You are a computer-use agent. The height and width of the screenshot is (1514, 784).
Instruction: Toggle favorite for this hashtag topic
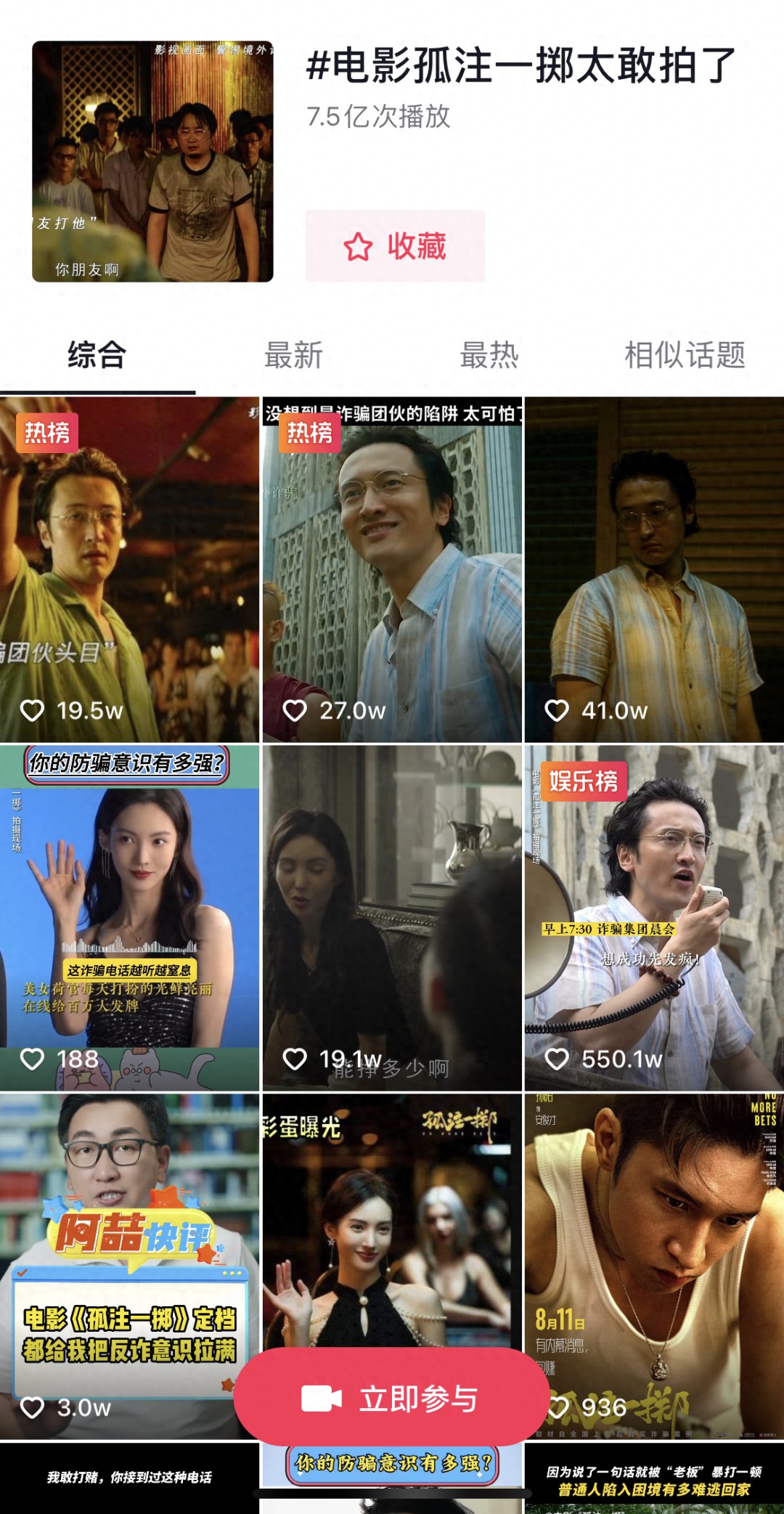[396, 246]
